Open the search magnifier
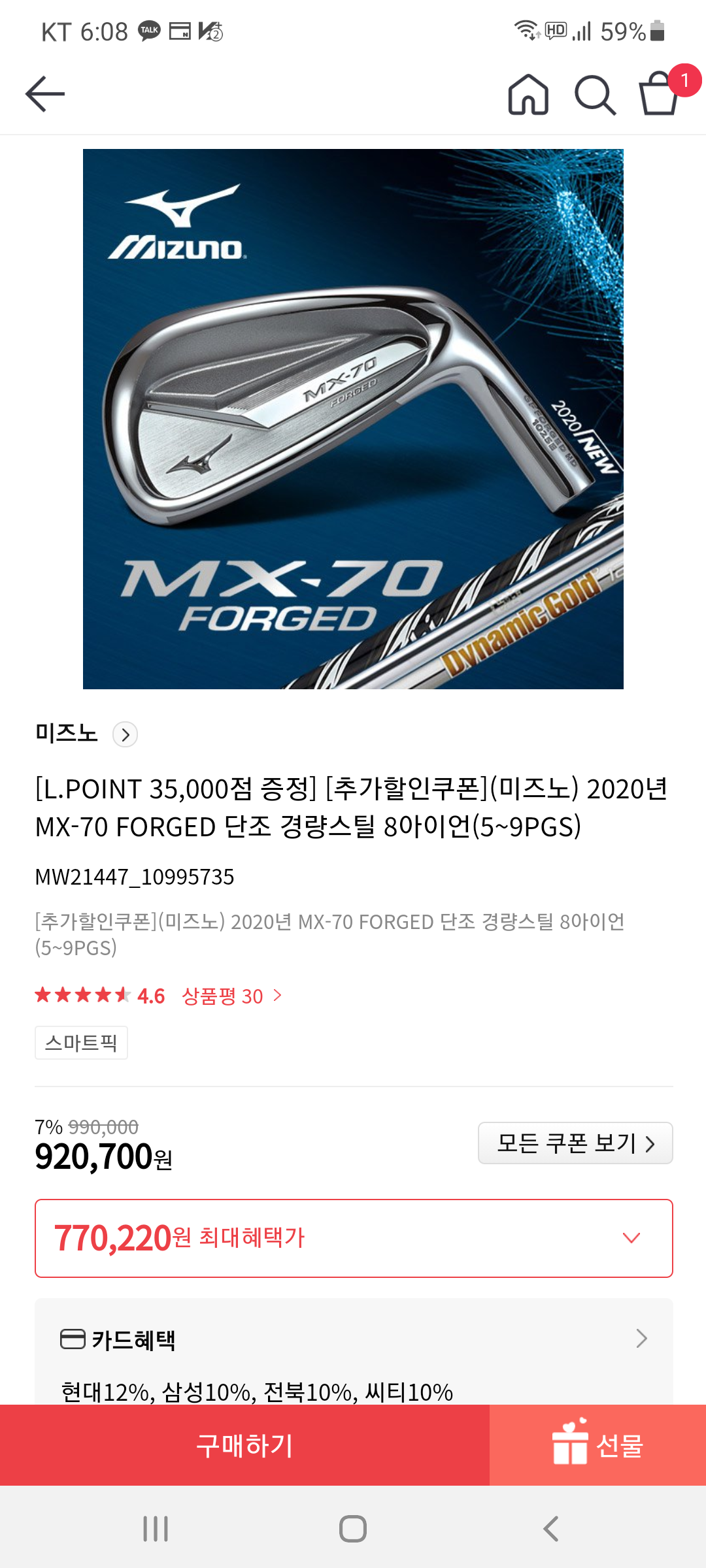 (594, 95)
